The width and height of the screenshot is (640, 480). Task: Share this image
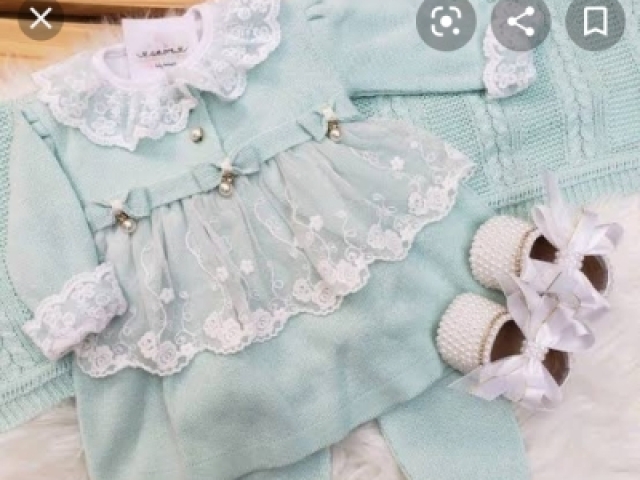coord(521,20)
